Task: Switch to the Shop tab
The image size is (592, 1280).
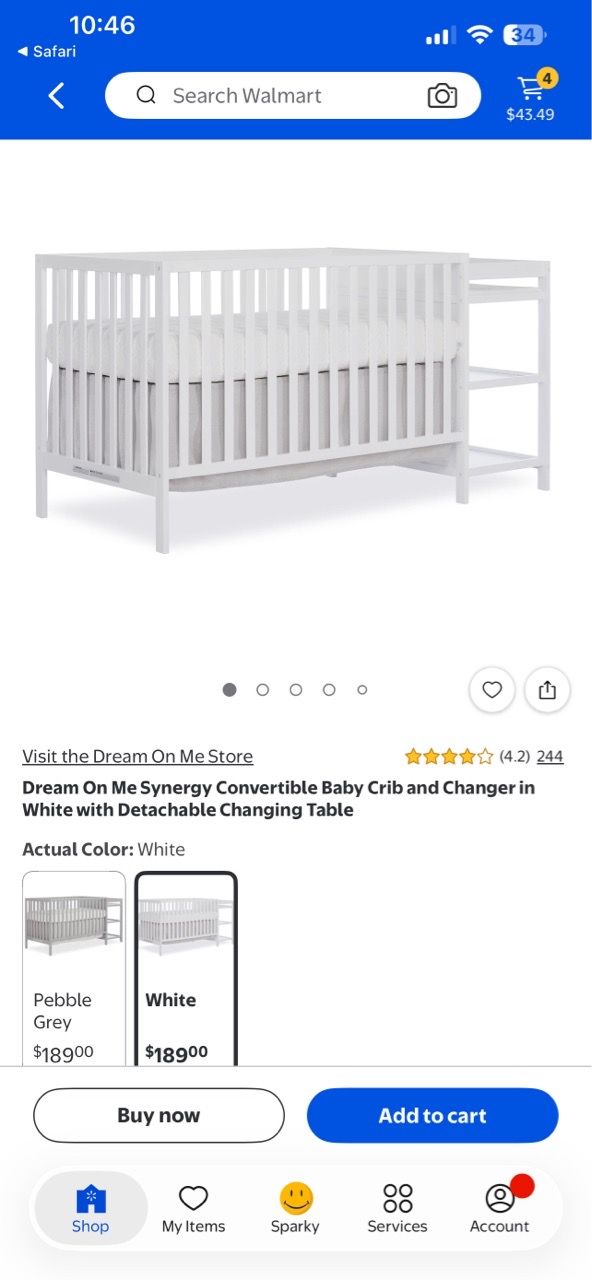Action: (90, 1208)
